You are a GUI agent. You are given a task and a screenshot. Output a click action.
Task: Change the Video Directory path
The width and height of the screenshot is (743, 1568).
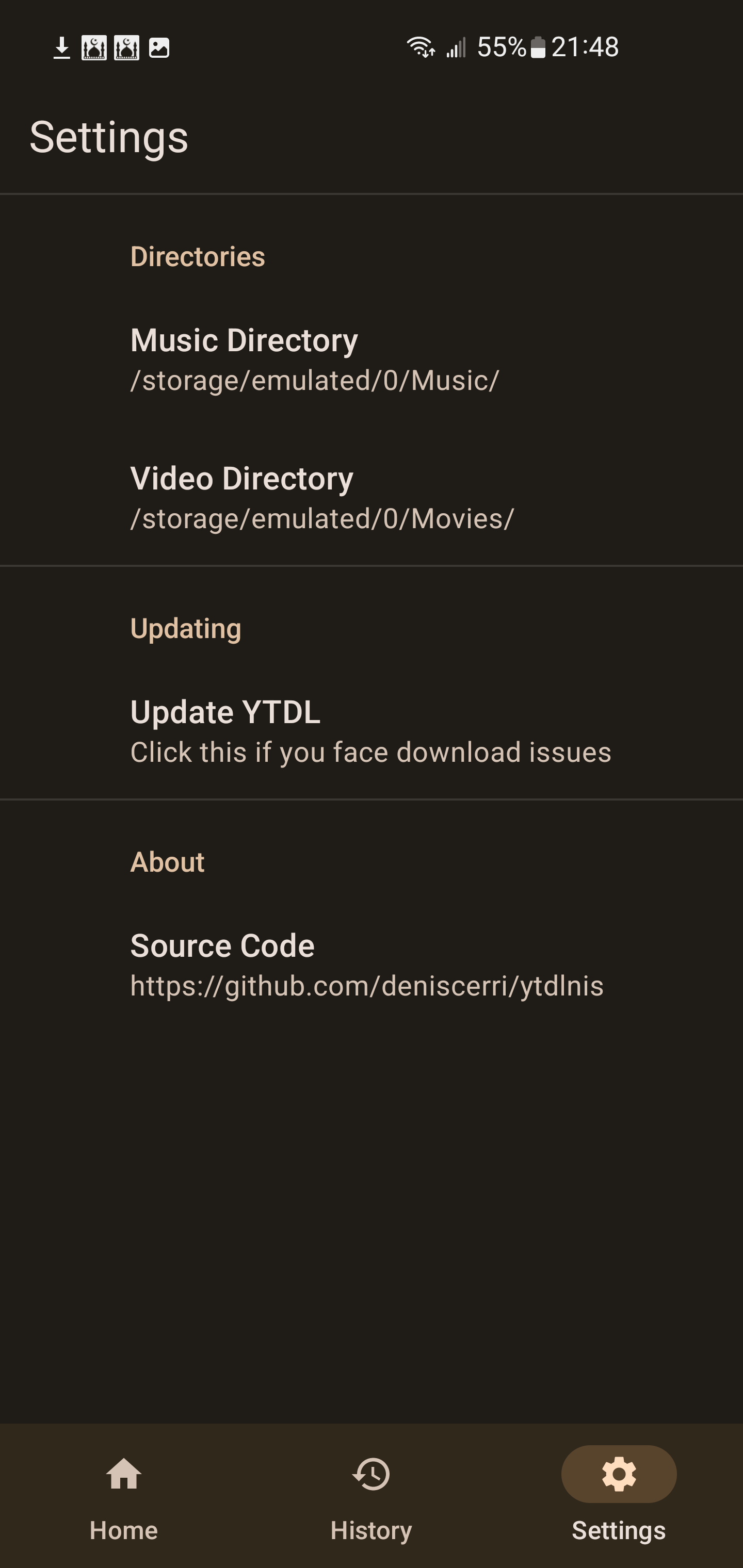tap(372, 497)
